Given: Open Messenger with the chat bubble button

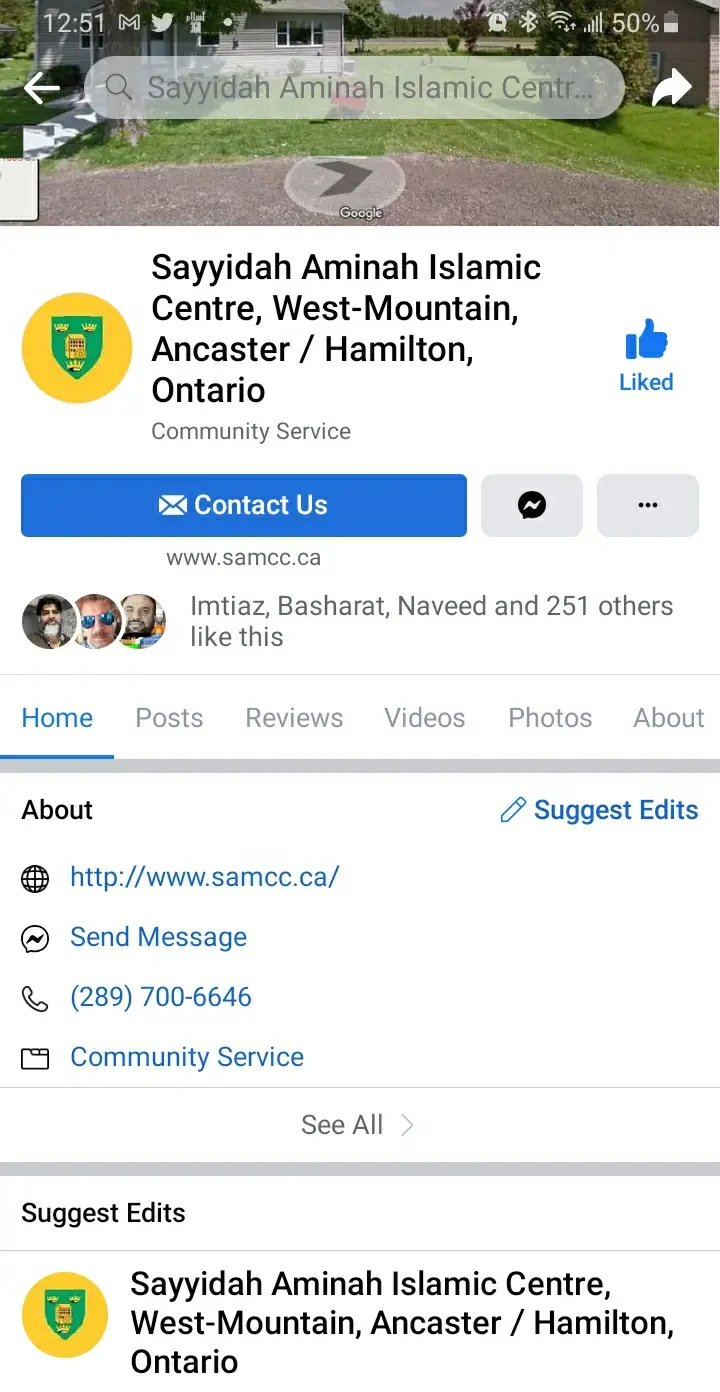Looking at the screenshot, I should tap(532, 505).
